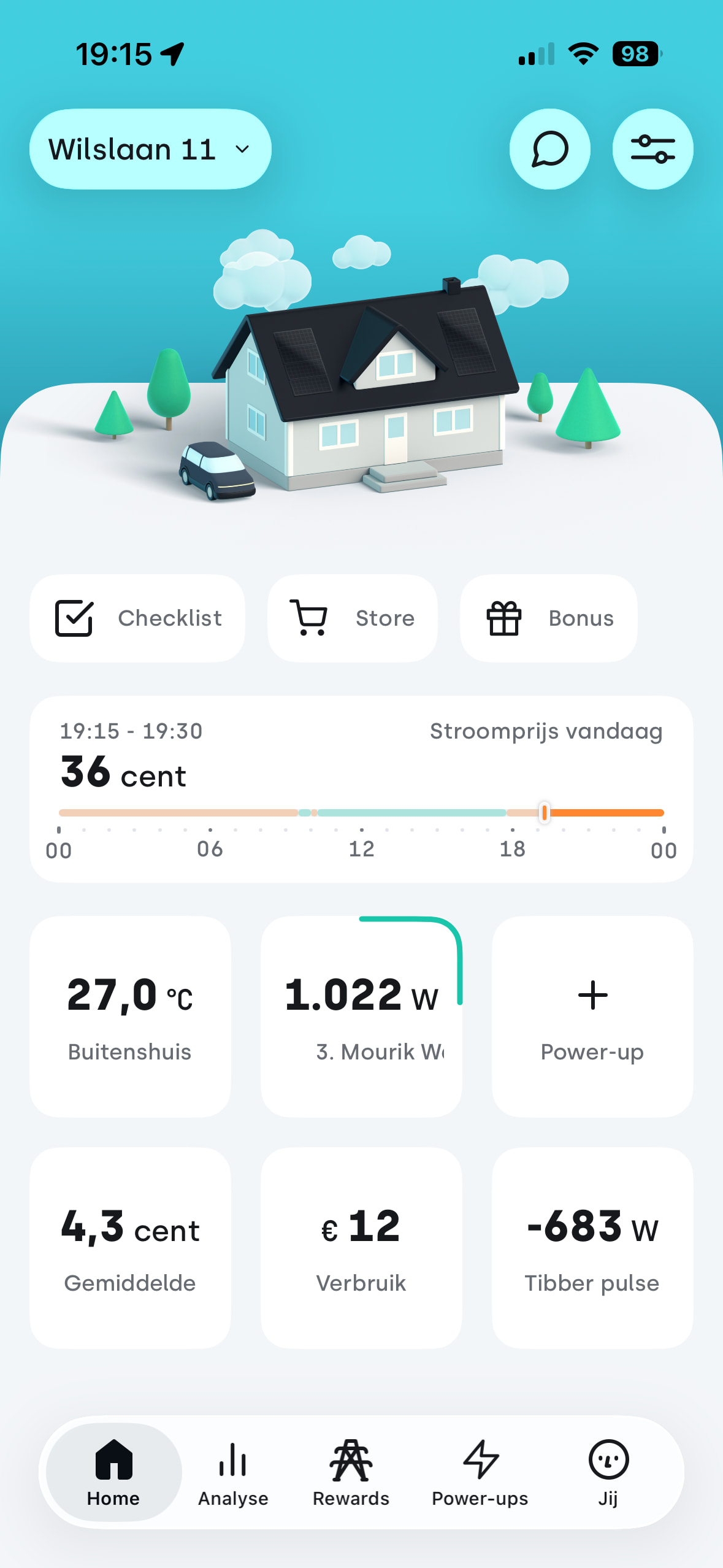Open the chat support icon
This screenshot has height=1568, width=723.
point(550,149)
